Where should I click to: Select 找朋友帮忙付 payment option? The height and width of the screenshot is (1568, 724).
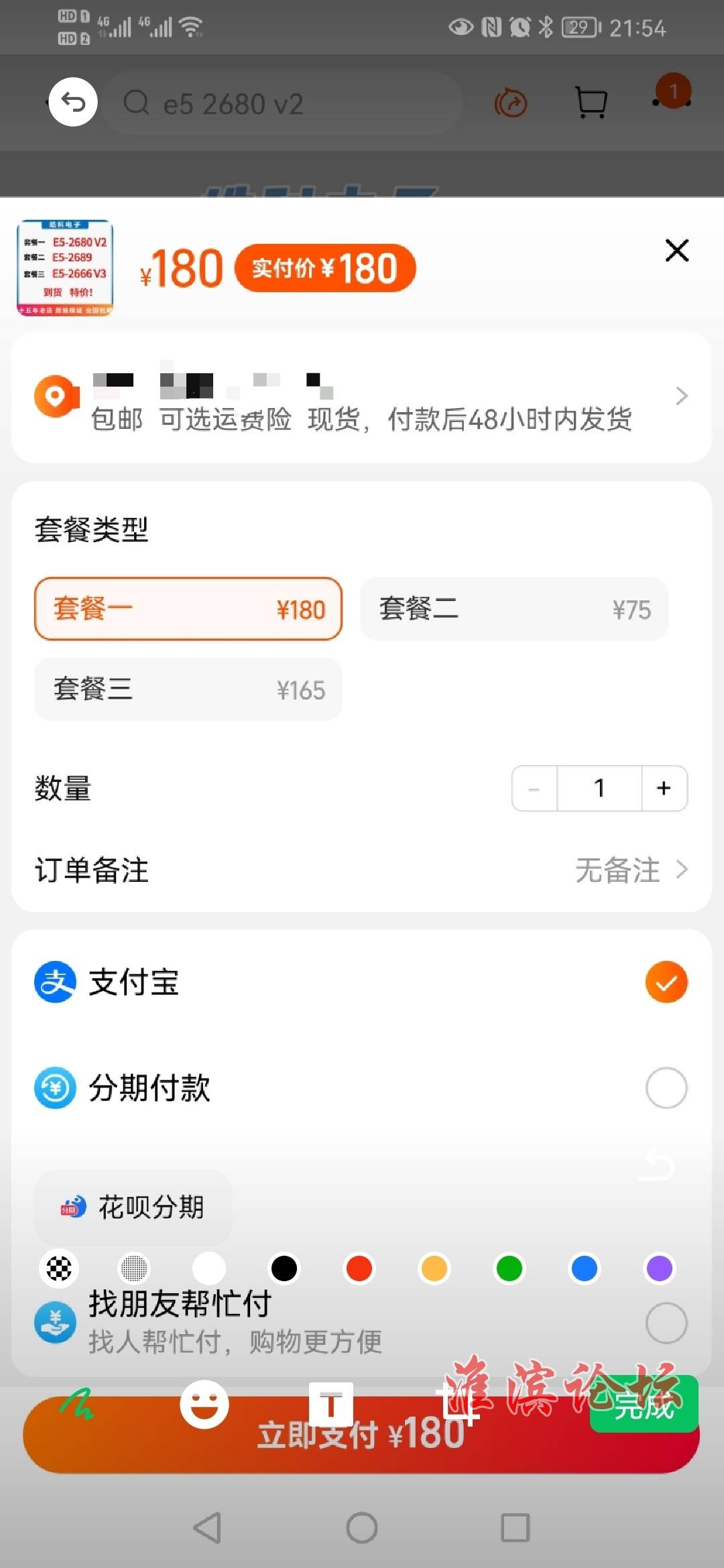click(x=361, y=1323)
